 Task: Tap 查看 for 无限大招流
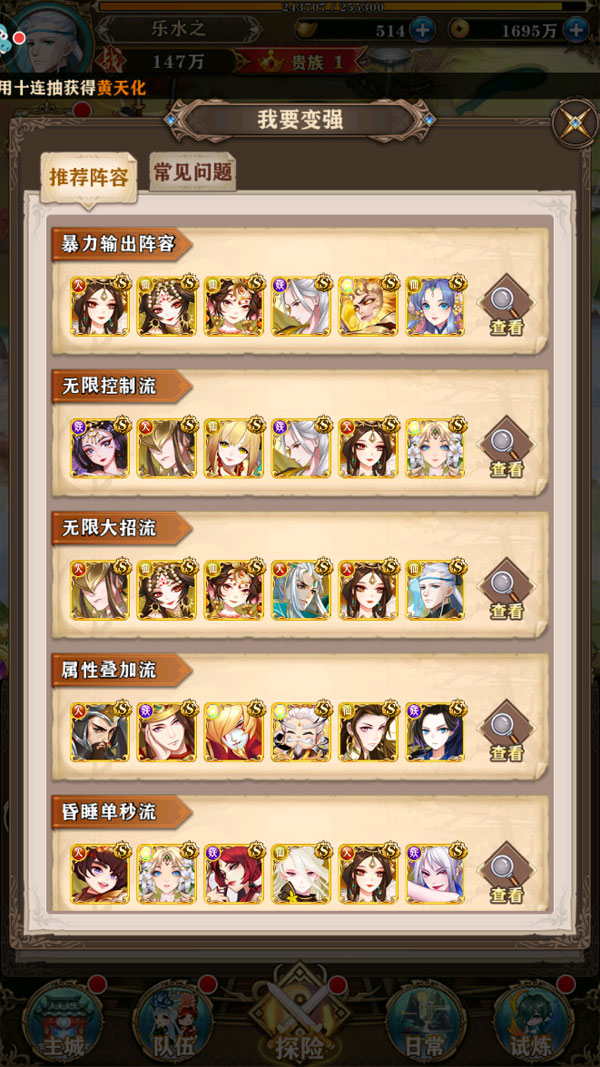(x=506, y=592)
